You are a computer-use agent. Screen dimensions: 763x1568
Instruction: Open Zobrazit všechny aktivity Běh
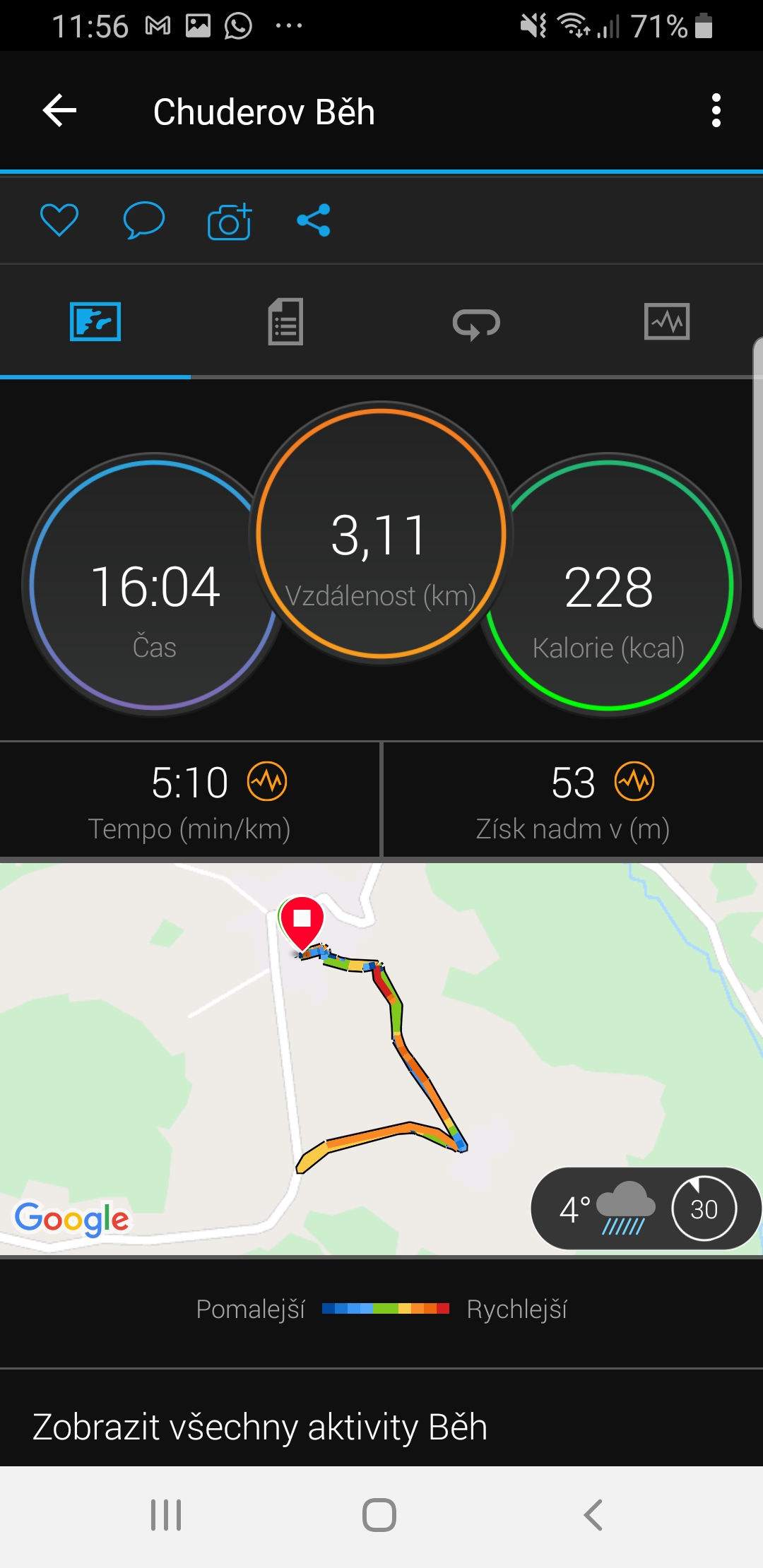pyautogui.click(x=260, y=1427)
